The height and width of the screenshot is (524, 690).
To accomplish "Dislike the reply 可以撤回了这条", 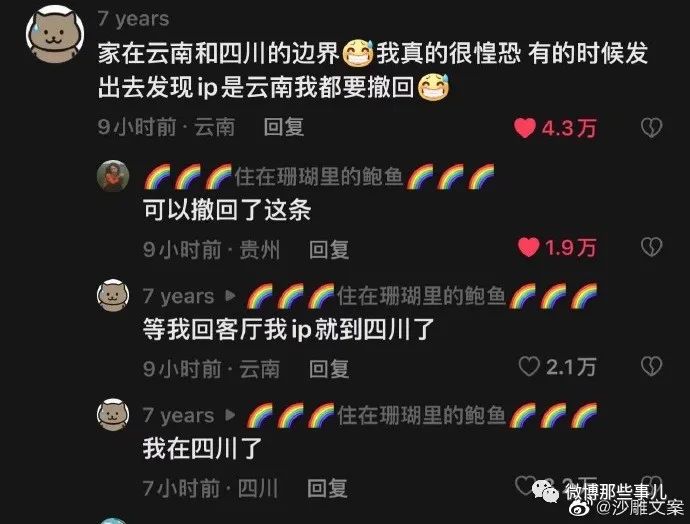I will point(651,247).
